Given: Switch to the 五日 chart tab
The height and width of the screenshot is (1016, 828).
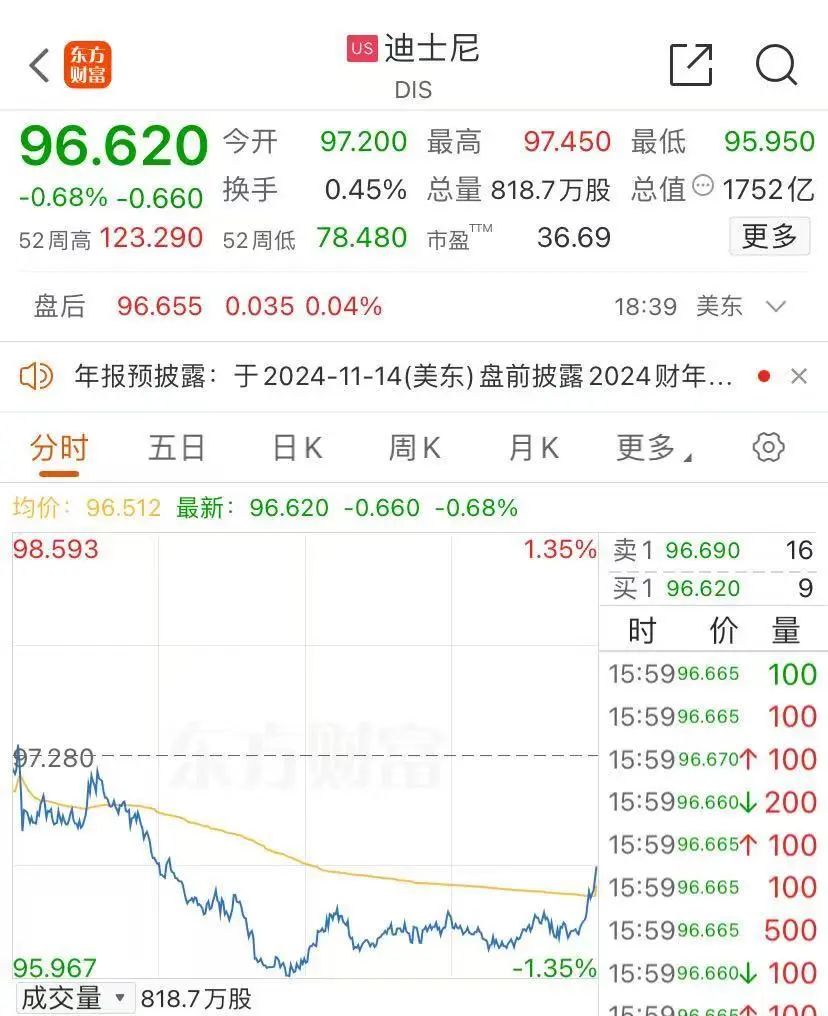Looking at the screenshot, I should click(x=176, y=447).
